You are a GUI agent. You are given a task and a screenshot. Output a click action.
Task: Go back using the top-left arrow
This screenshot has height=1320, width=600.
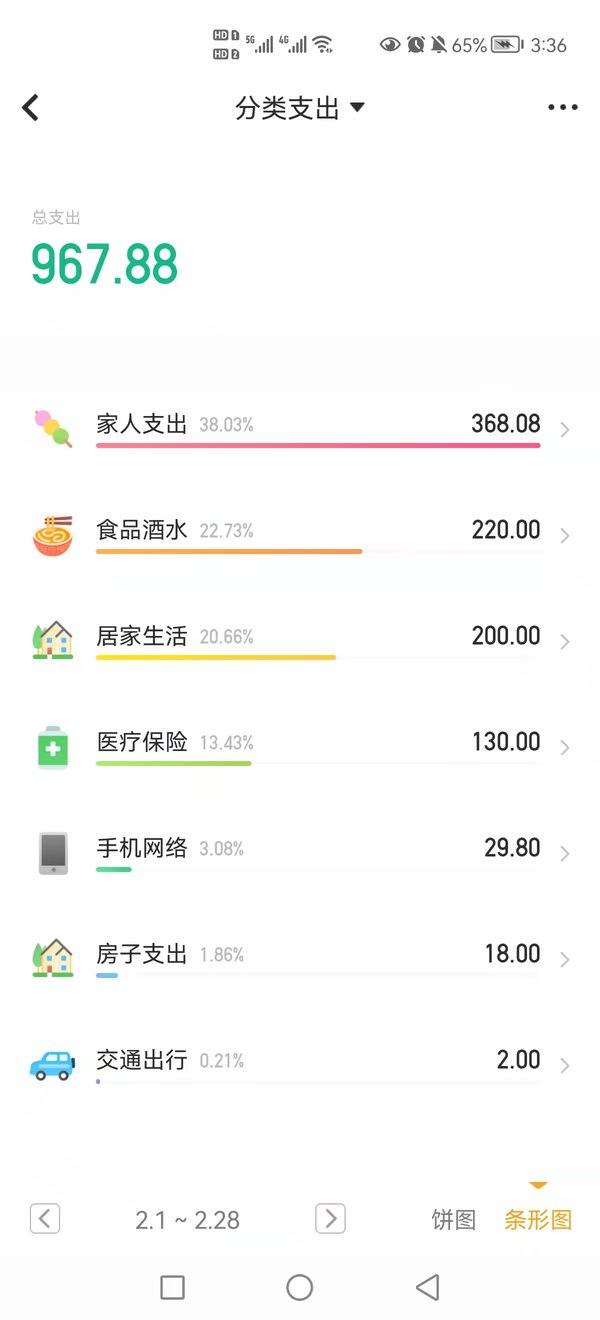pos(31,107)
